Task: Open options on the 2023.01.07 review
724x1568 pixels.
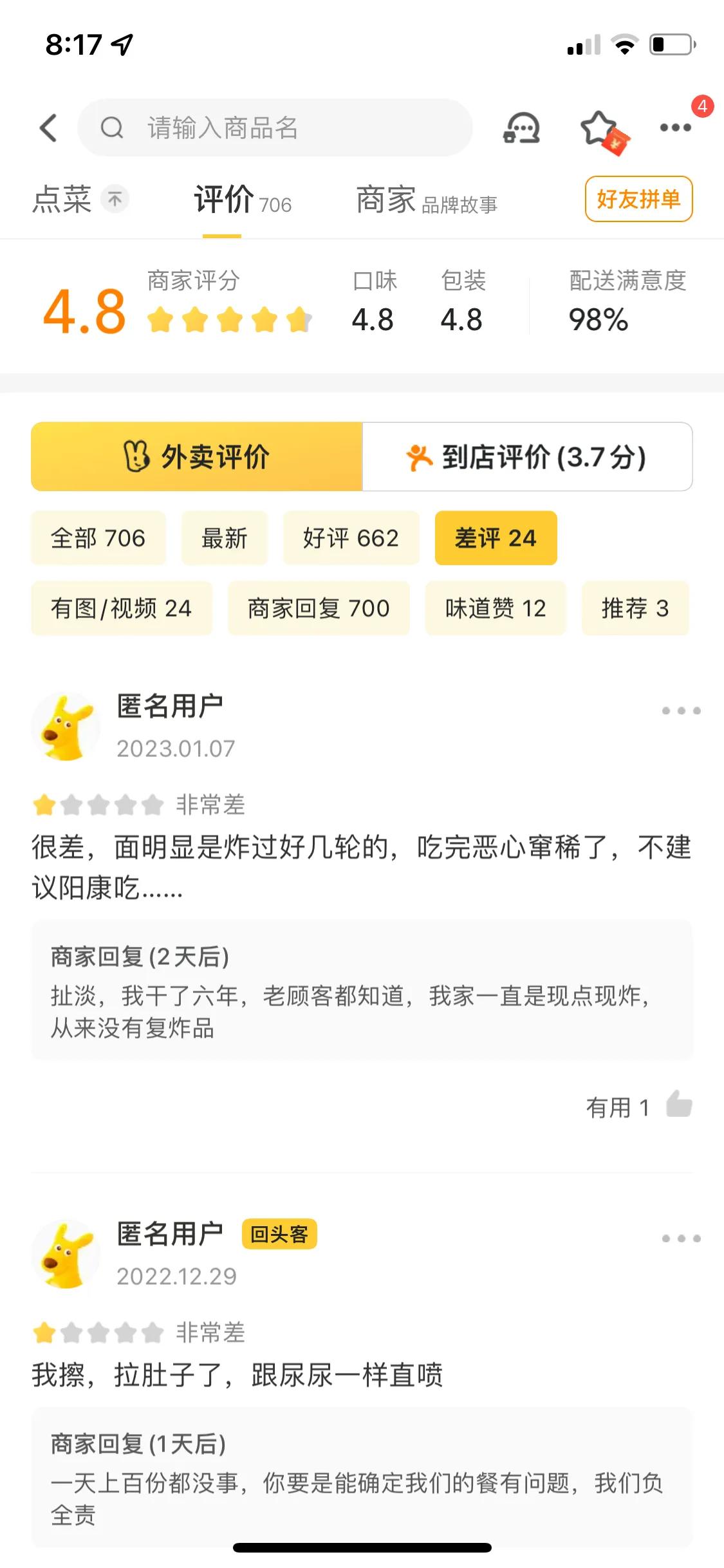Action: click(680, 711)
